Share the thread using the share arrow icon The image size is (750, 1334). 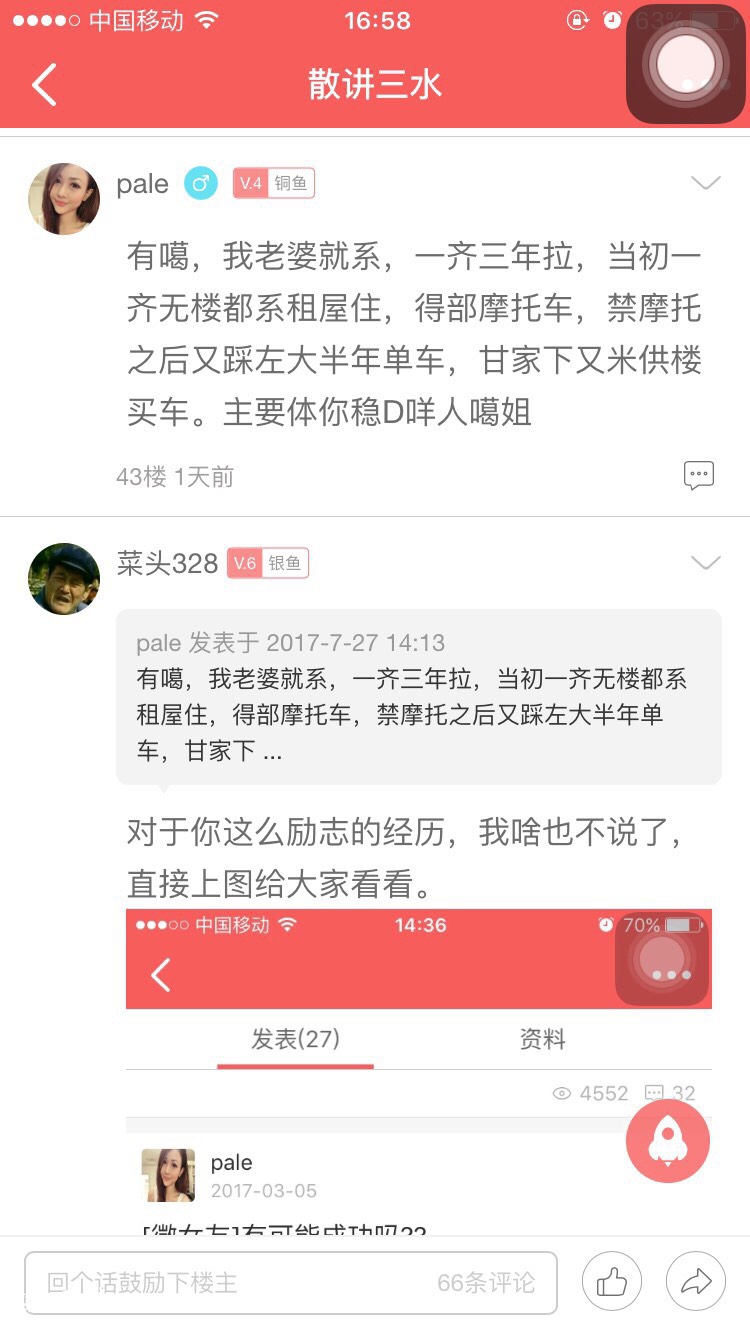pyautogui.click(x=696, y=1281)
